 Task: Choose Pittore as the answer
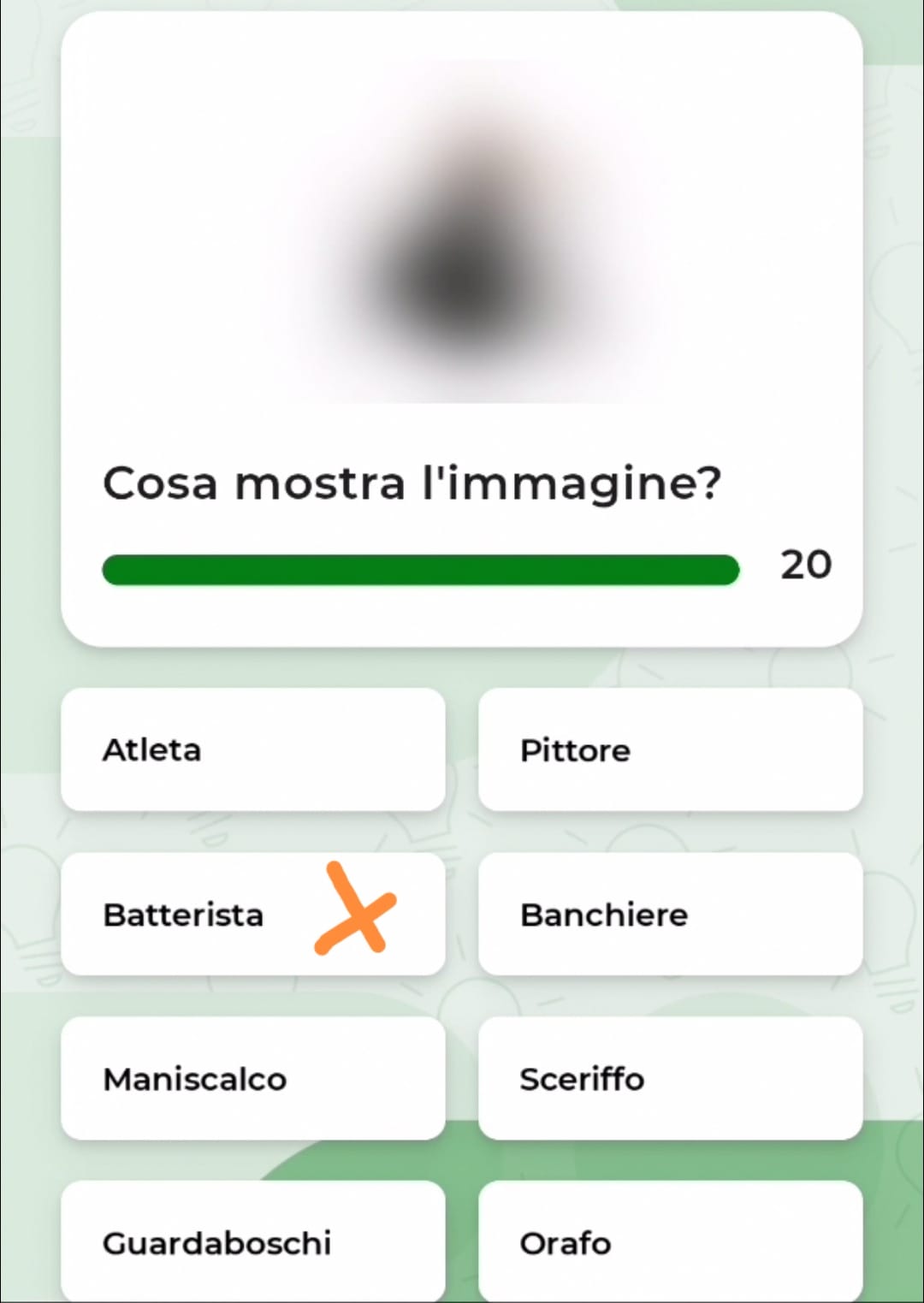click(670, 749)
